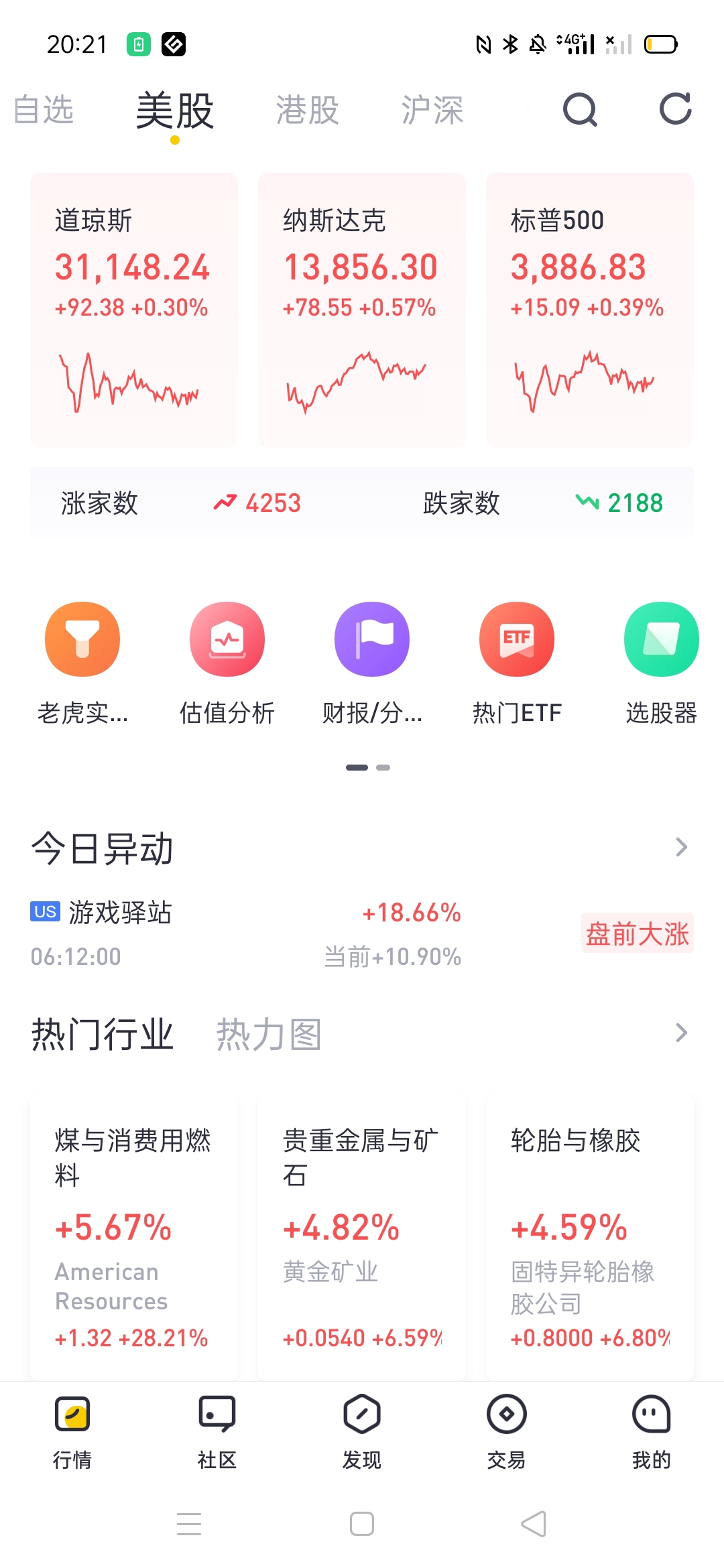This screenshot has height=1568, width=724.
Task: Open the 煤与消费用燃料 industry card
Action: [x=134, y=1238]
